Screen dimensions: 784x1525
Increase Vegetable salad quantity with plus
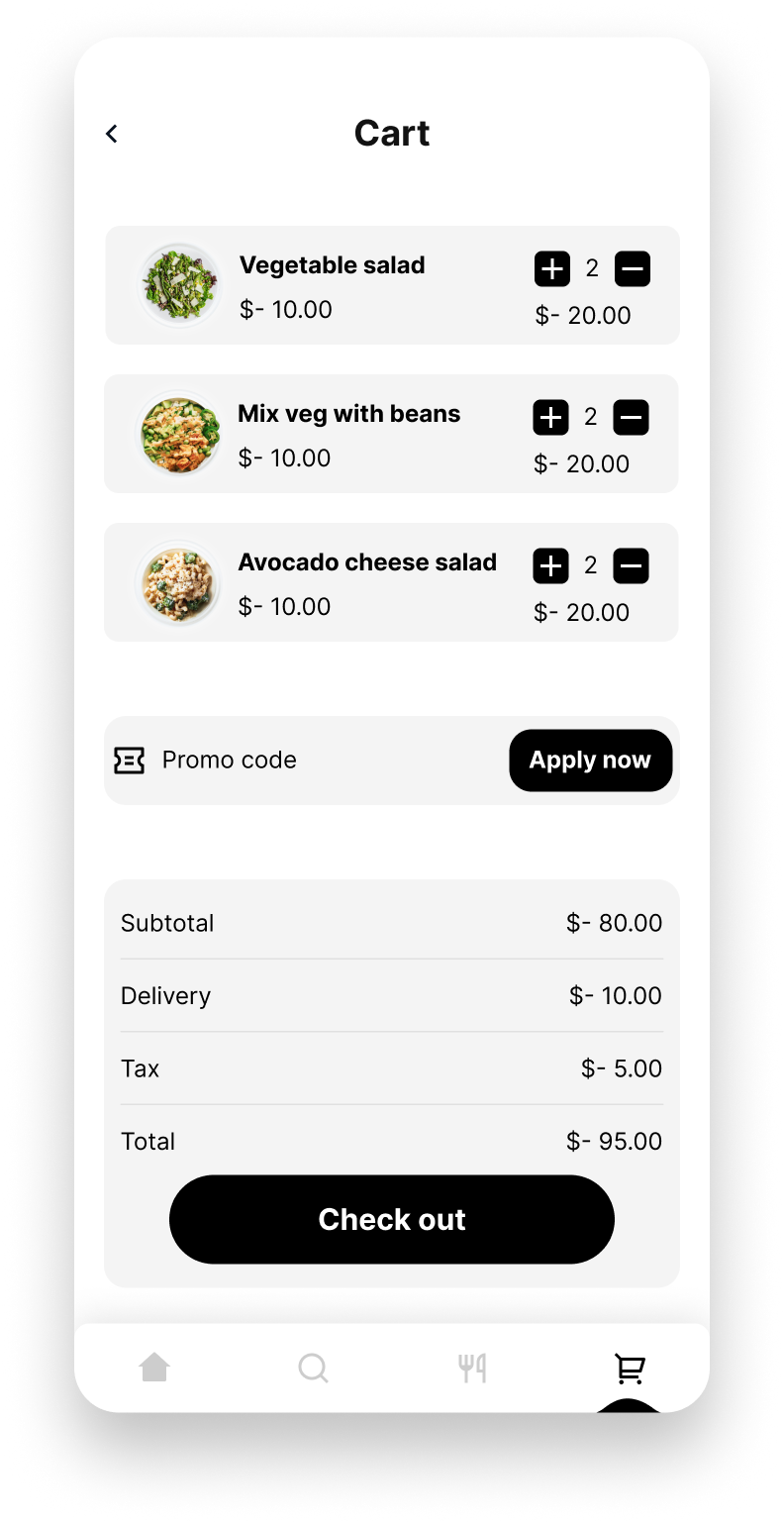552,269
